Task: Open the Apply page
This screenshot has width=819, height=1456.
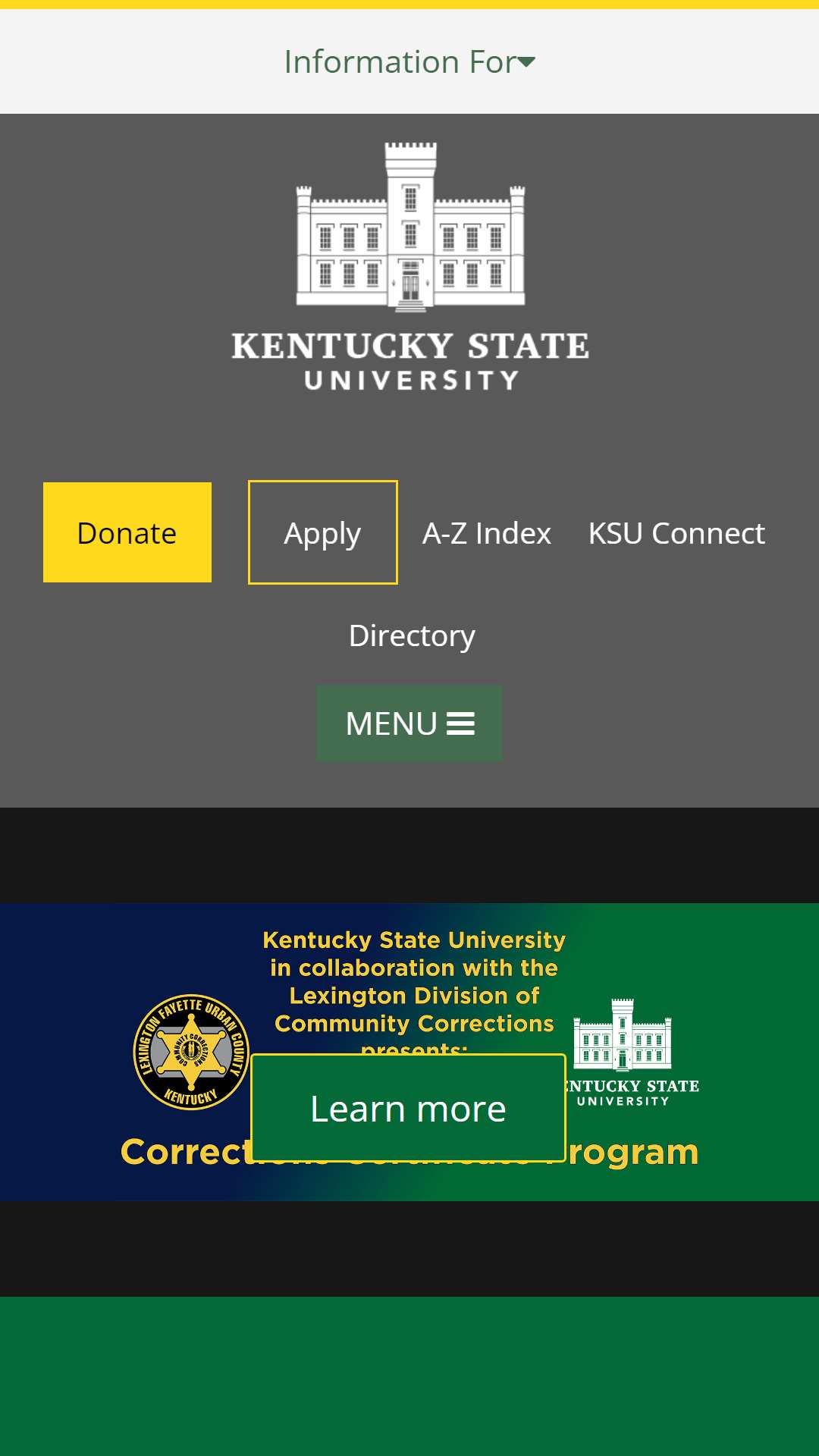Action: pos(323,532)
